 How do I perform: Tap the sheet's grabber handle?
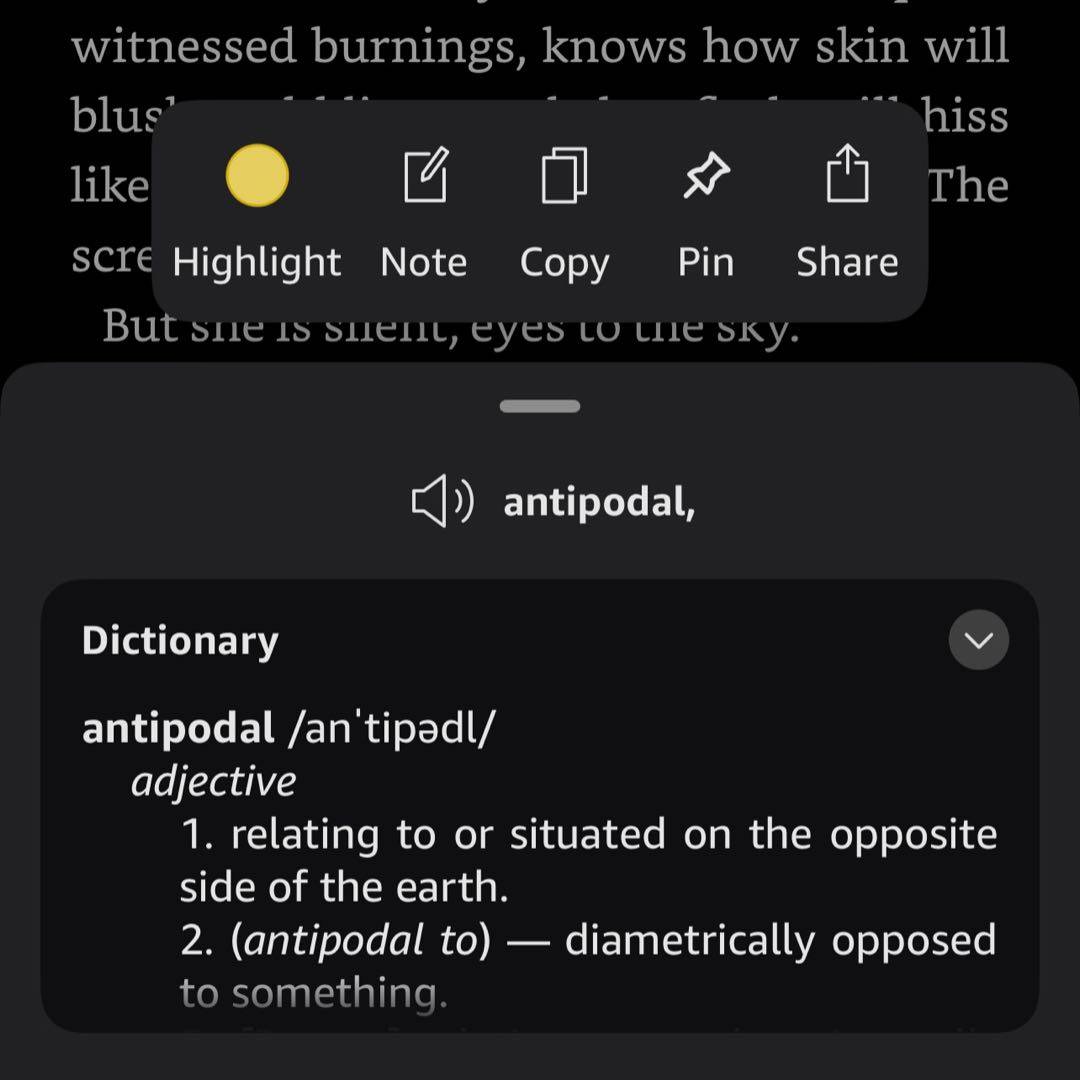540,406
